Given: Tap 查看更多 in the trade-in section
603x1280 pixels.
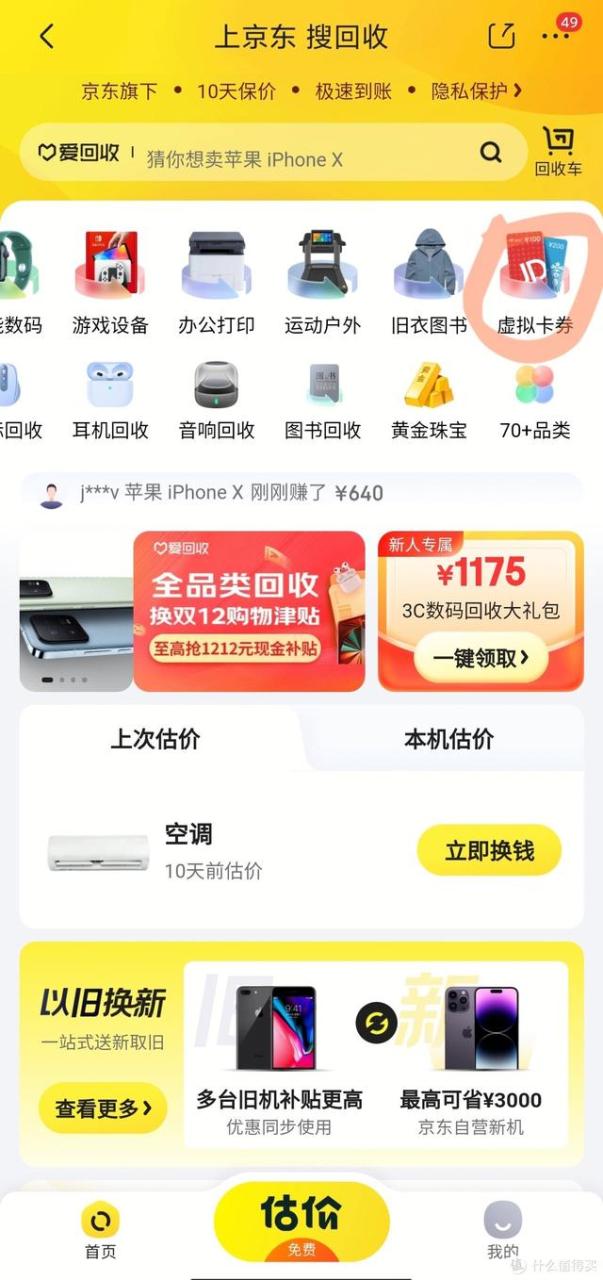Looking at the screenshot, I should click(103, 1108).
